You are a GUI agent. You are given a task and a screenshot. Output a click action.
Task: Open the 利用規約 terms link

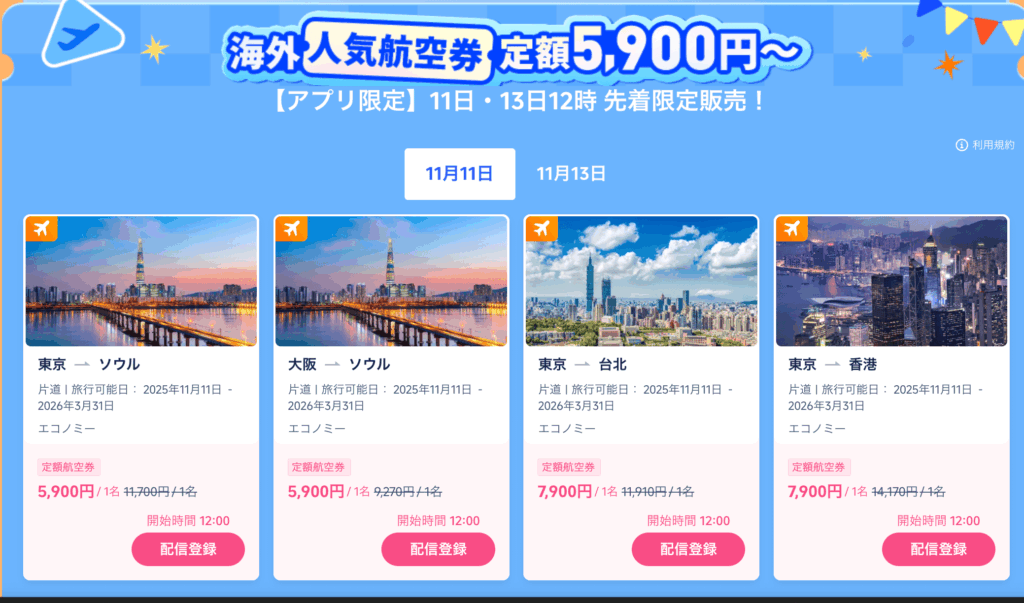point(986,146)
